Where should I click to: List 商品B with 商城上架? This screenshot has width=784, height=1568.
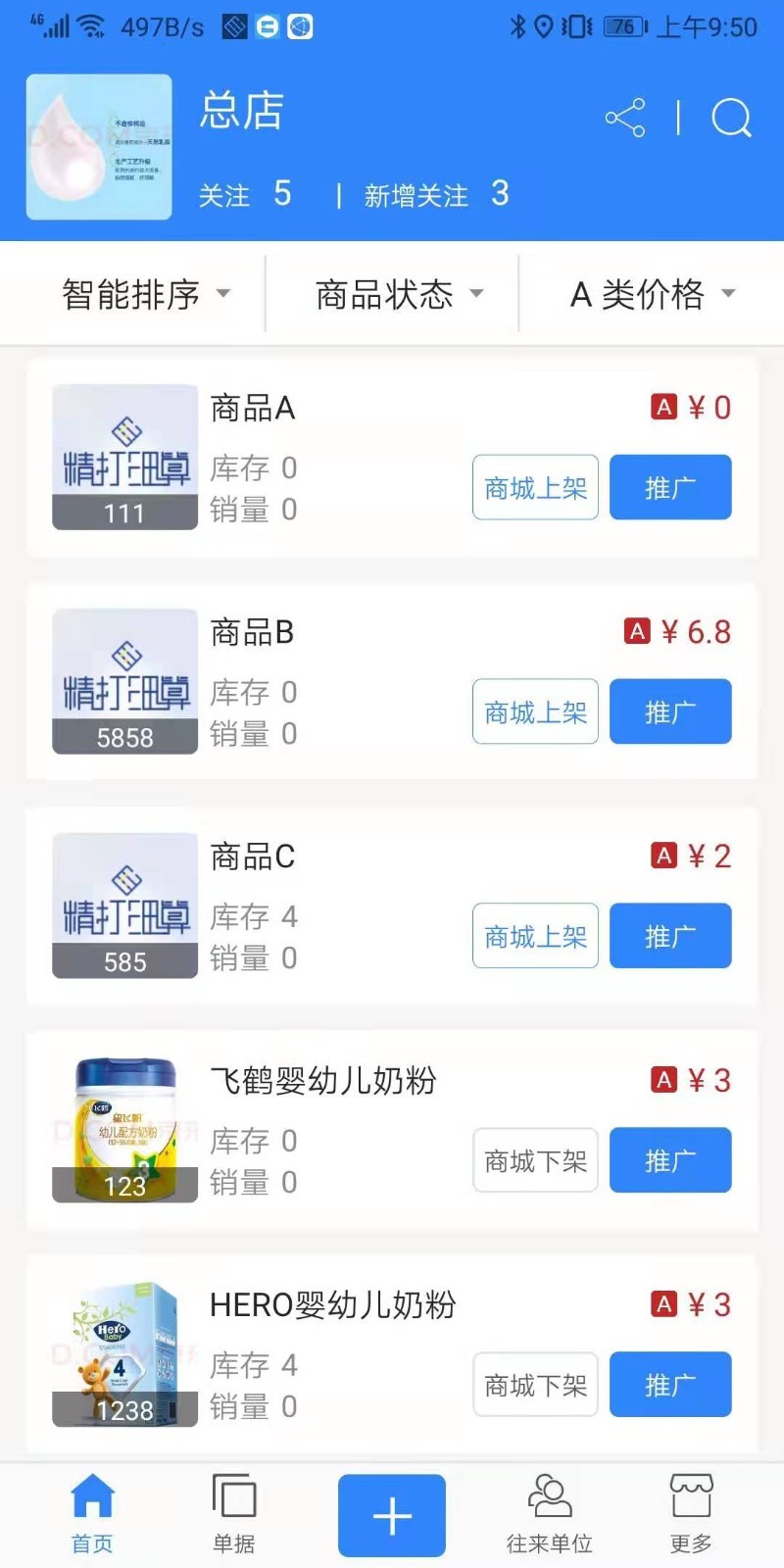(x=535, y=711)
